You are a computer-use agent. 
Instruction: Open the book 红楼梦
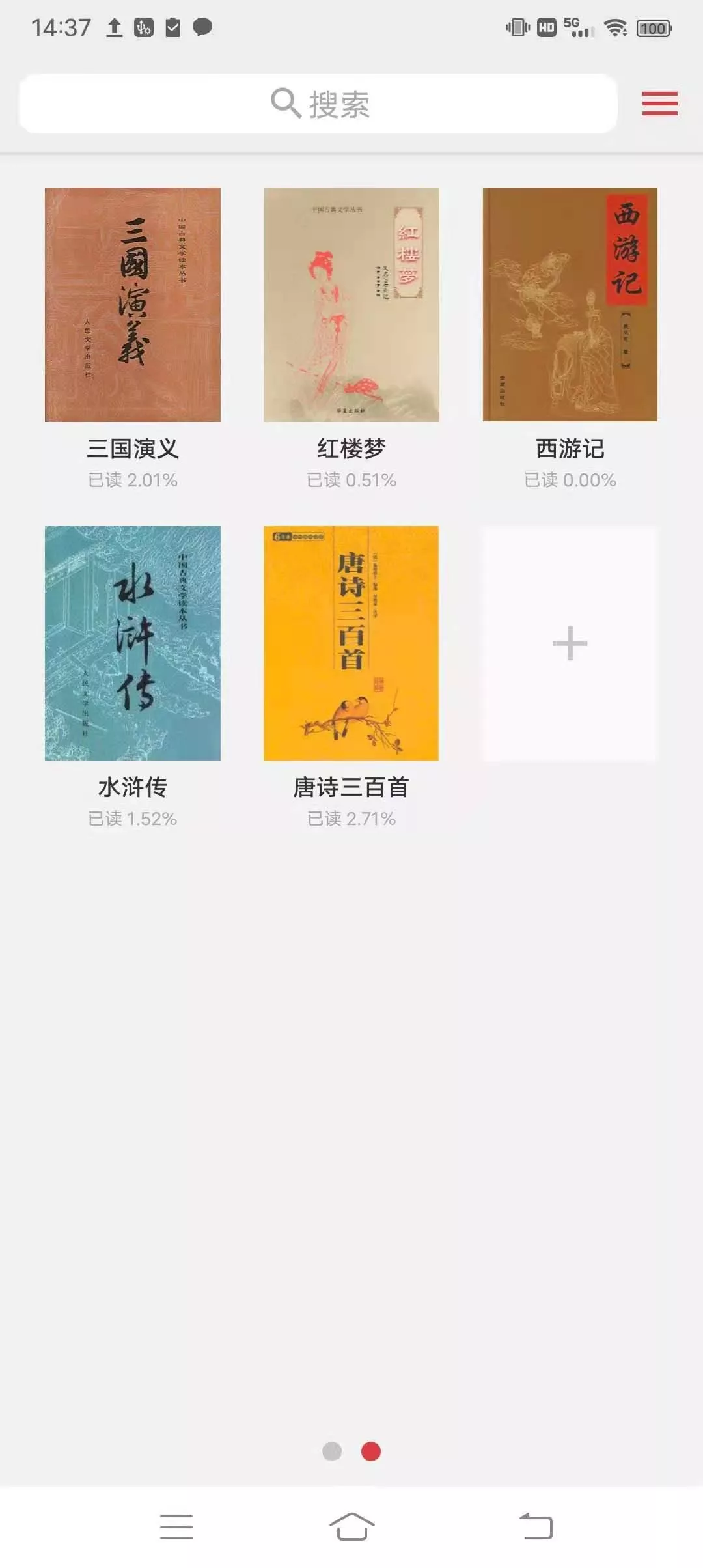(x=351, y=305)
